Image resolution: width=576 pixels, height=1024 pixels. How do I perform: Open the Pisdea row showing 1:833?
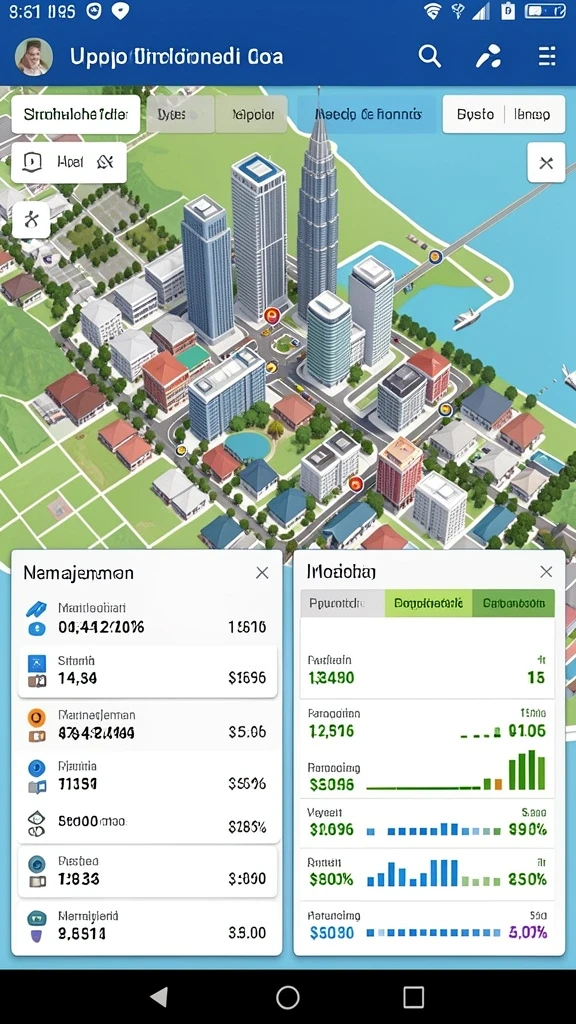click(148, 872)
